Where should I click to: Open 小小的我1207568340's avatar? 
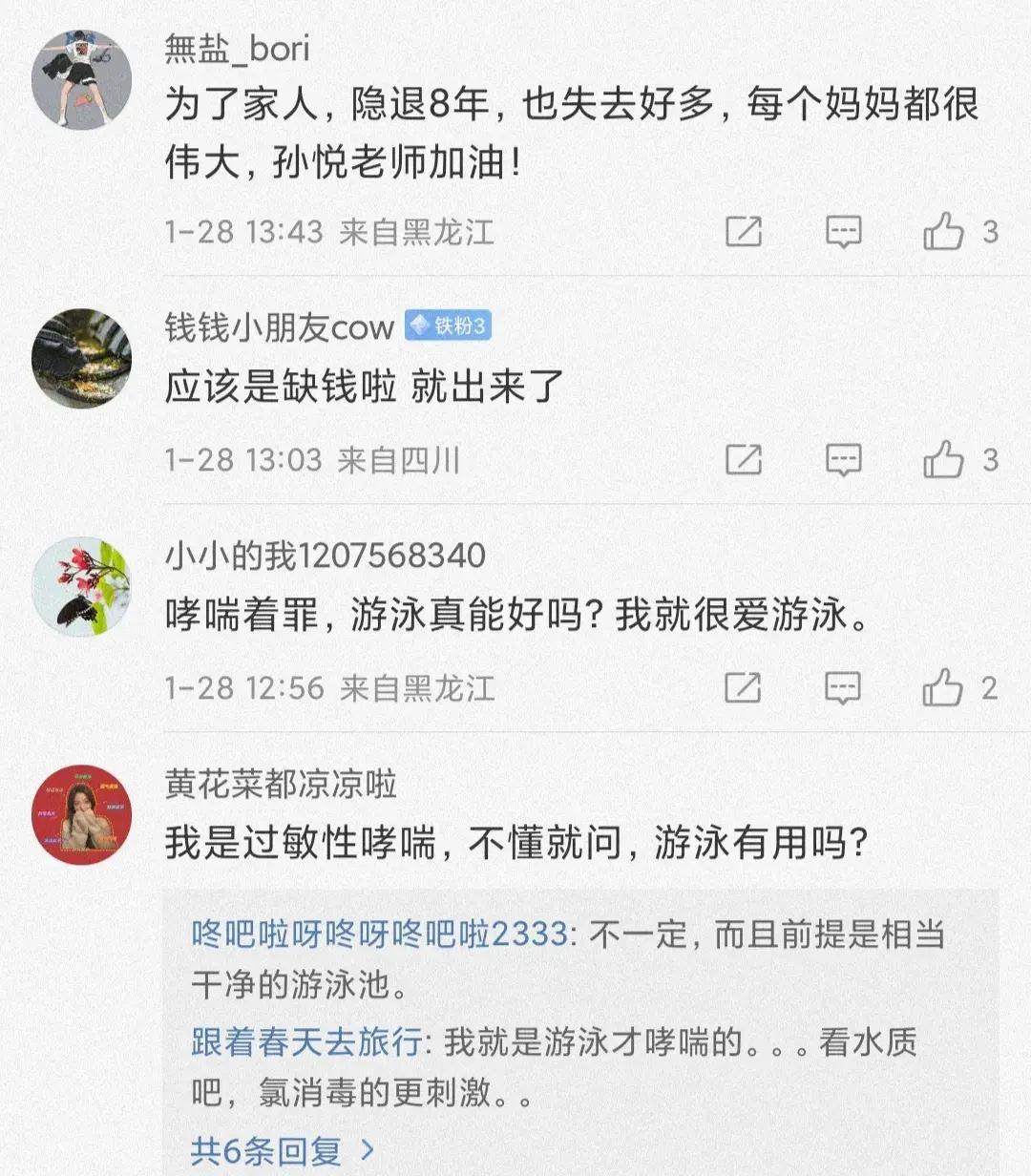[x=82, y=586]
